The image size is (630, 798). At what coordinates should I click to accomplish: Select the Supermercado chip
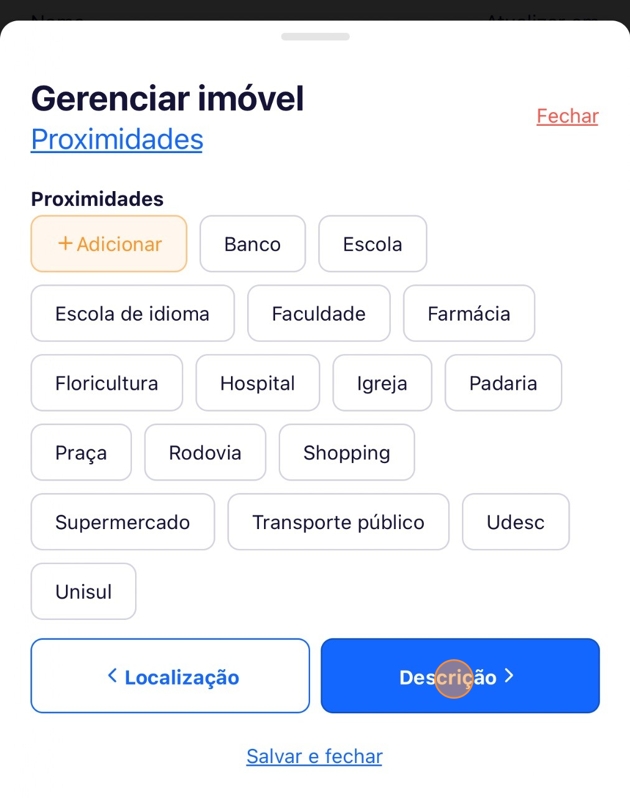coord(122,522)
